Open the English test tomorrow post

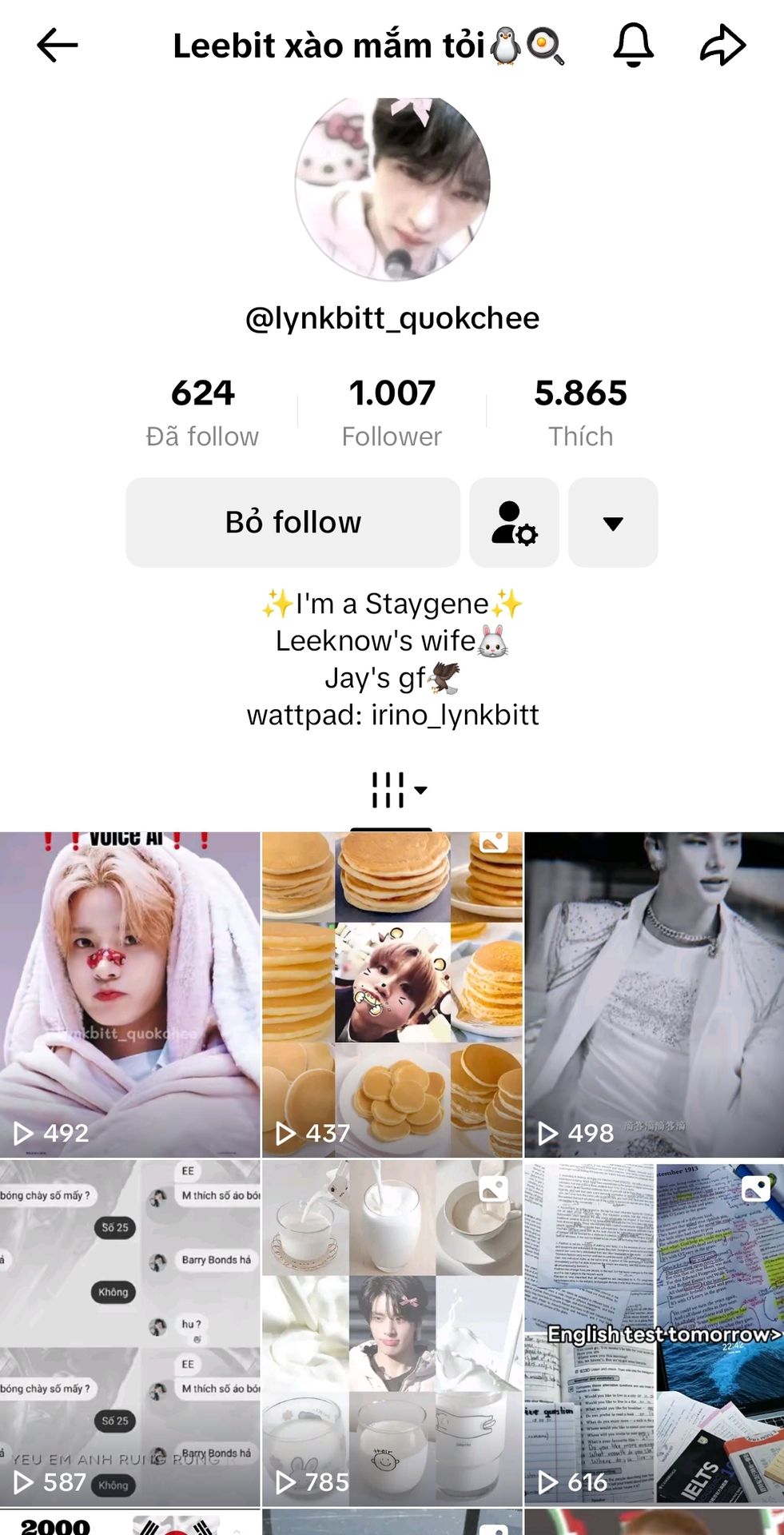[655, 1334]
